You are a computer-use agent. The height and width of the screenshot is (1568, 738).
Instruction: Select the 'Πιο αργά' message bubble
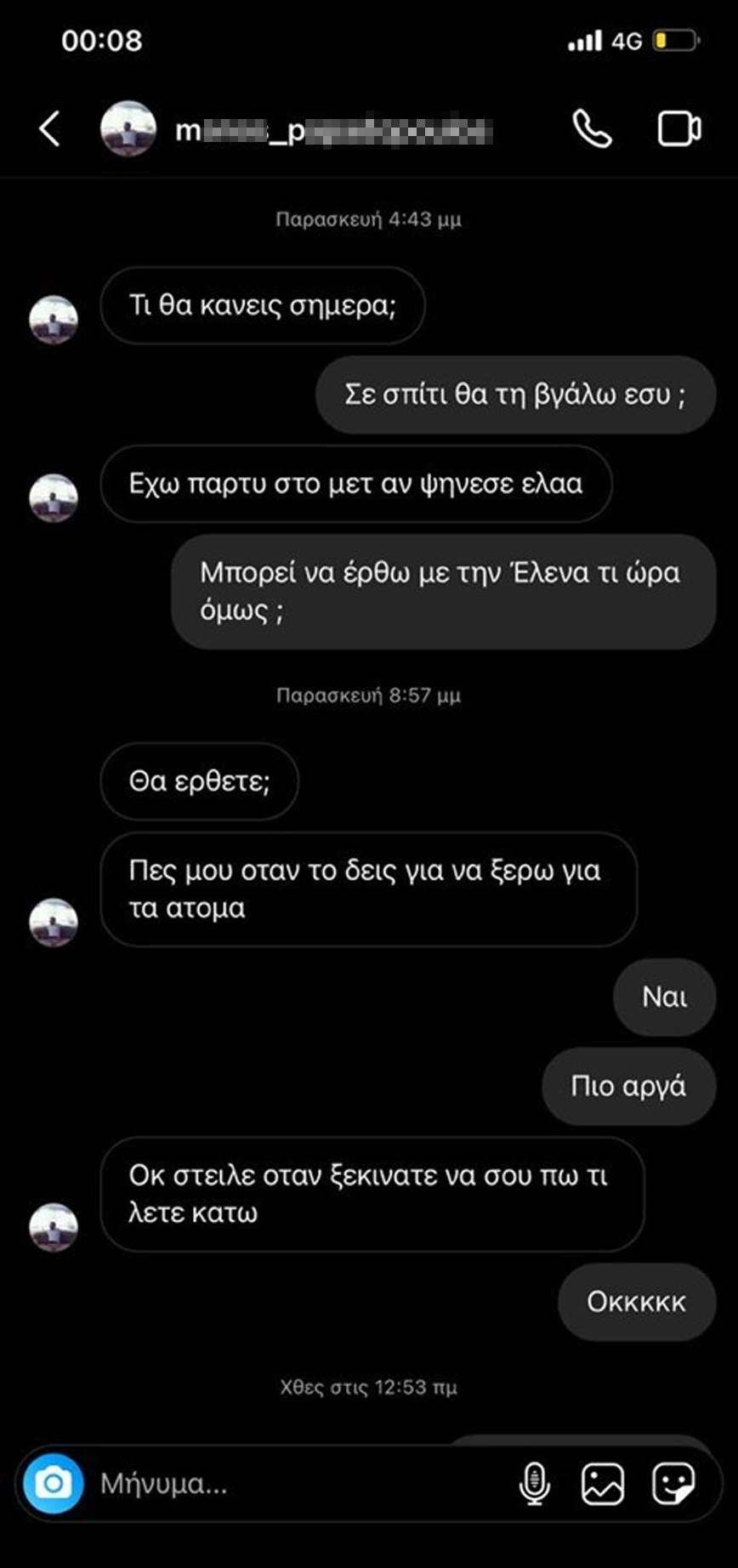click(627, 1086)
